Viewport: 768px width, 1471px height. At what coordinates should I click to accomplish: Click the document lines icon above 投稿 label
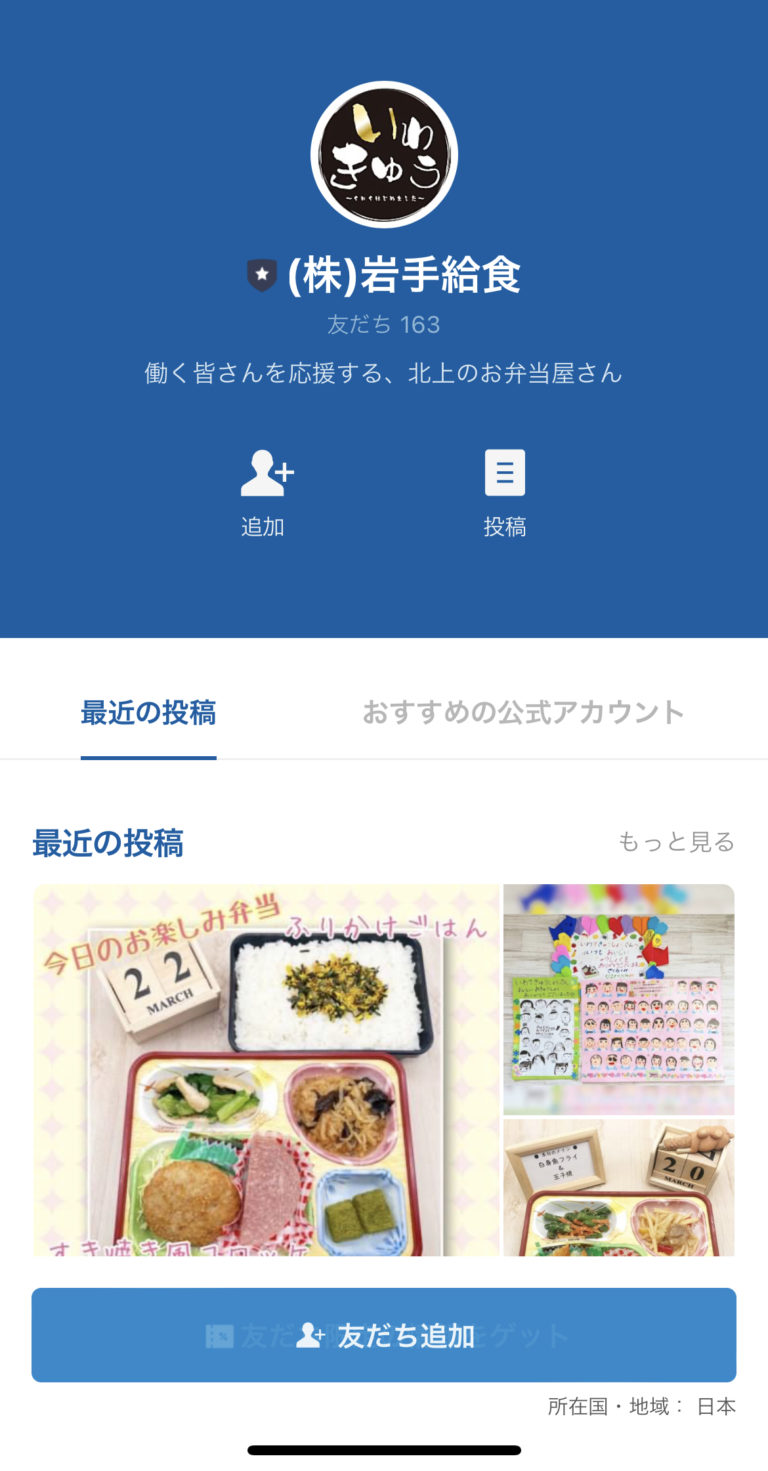click(505, 470)
